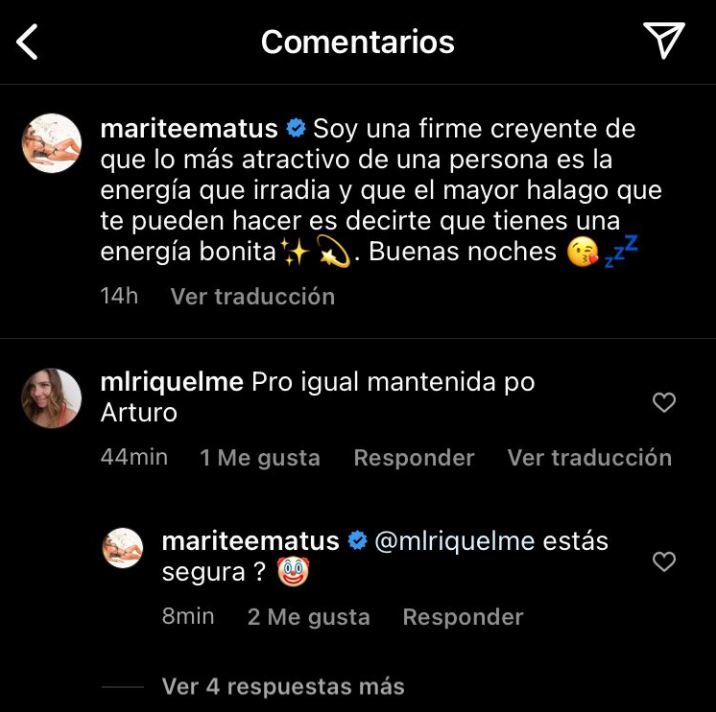716x712 pixels.
Task: Expand Ver 4 respuestas más
Action: [283, 686]
